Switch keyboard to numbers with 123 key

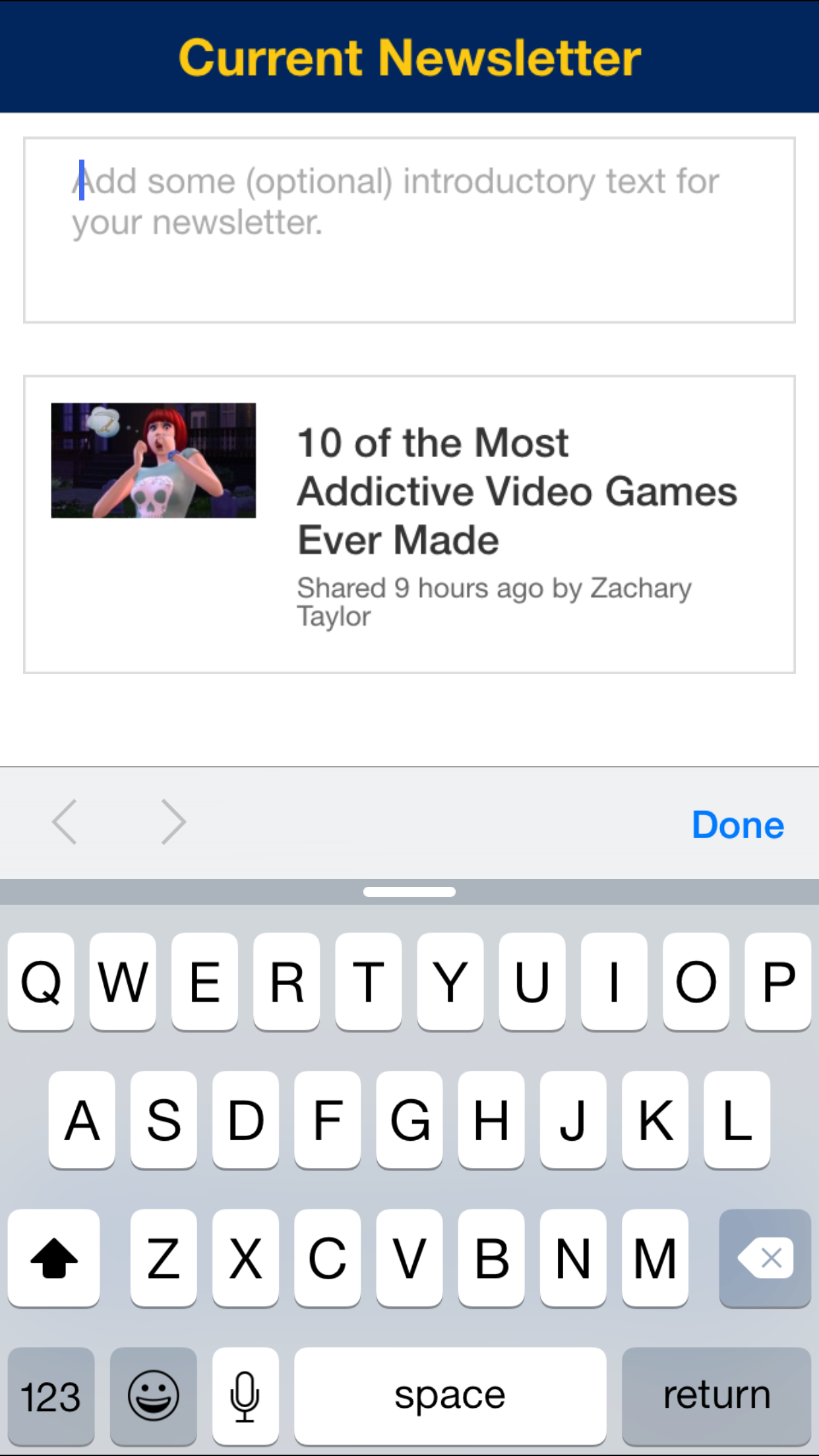pos(51,1396)
